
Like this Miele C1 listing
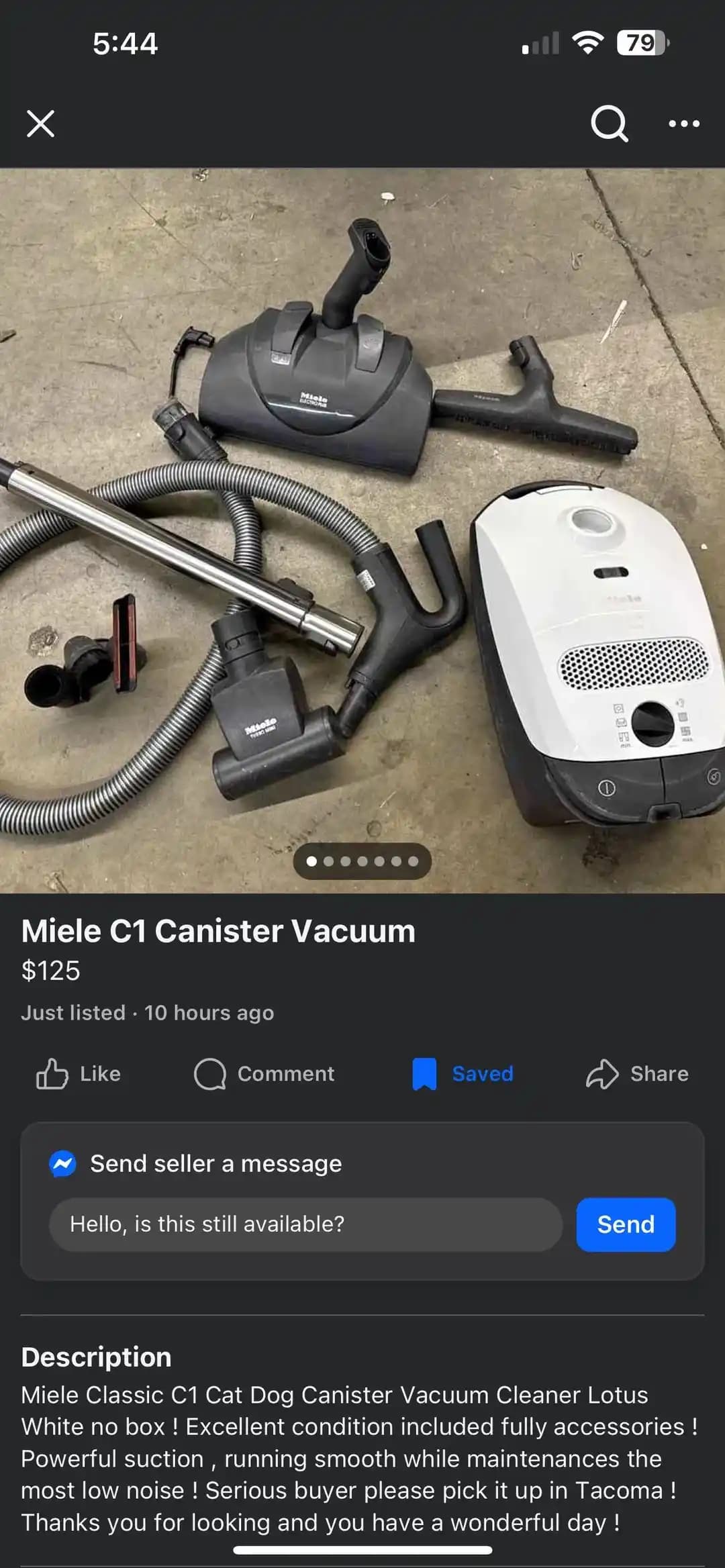click(79, 1073)
